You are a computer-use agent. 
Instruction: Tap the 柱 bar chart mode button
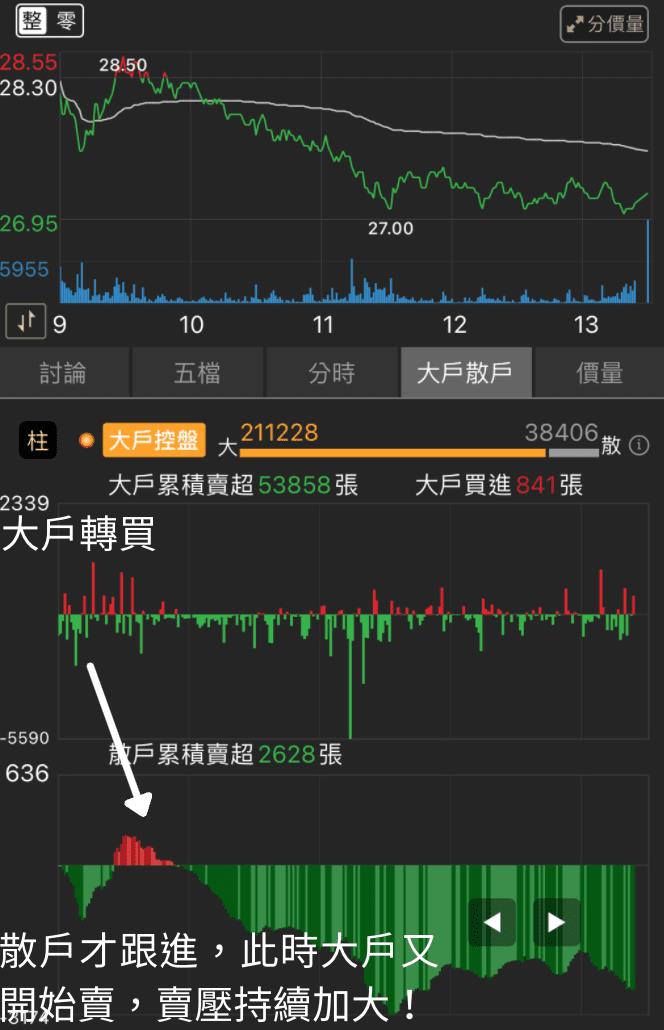[x=37, y=441]
